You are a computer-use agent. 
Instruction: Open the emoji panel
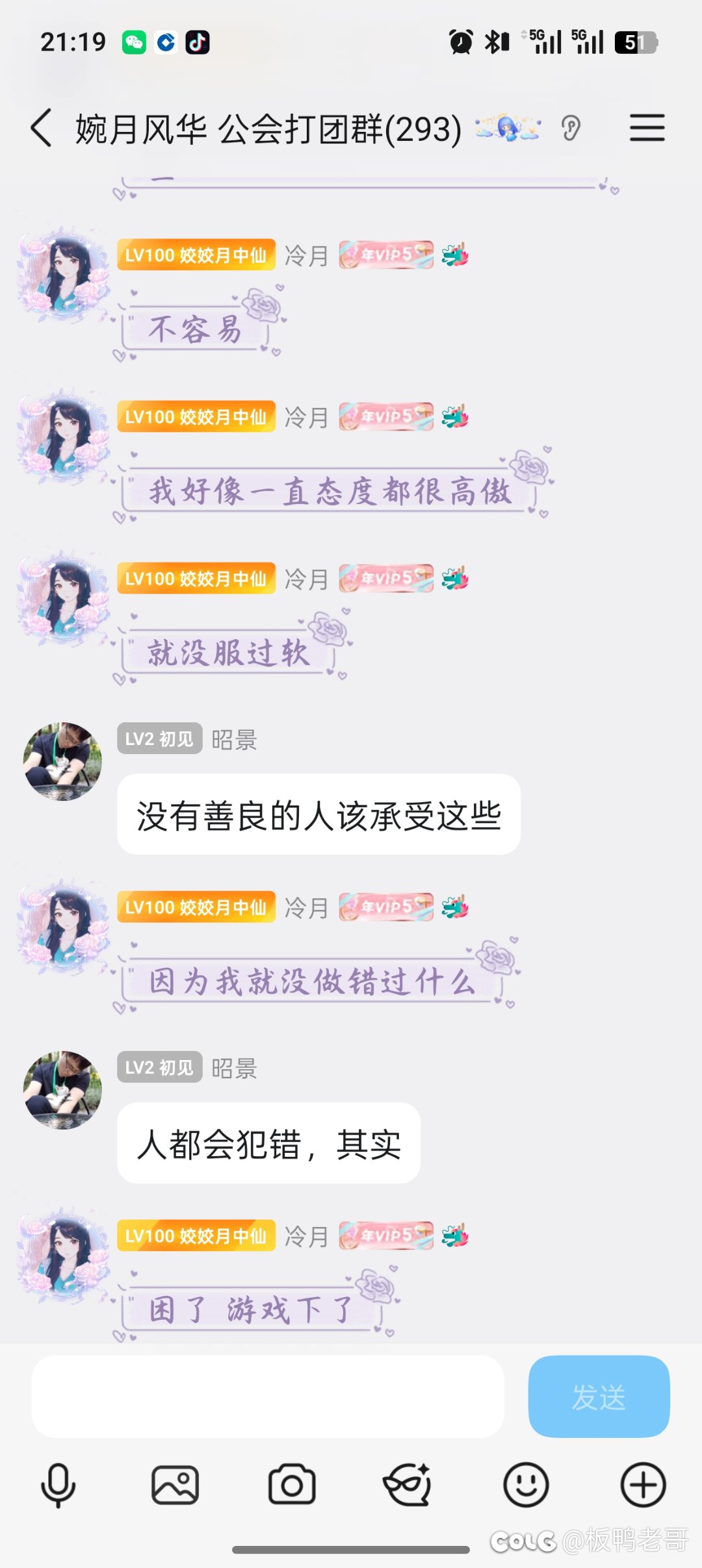(x=526, y=1485)
